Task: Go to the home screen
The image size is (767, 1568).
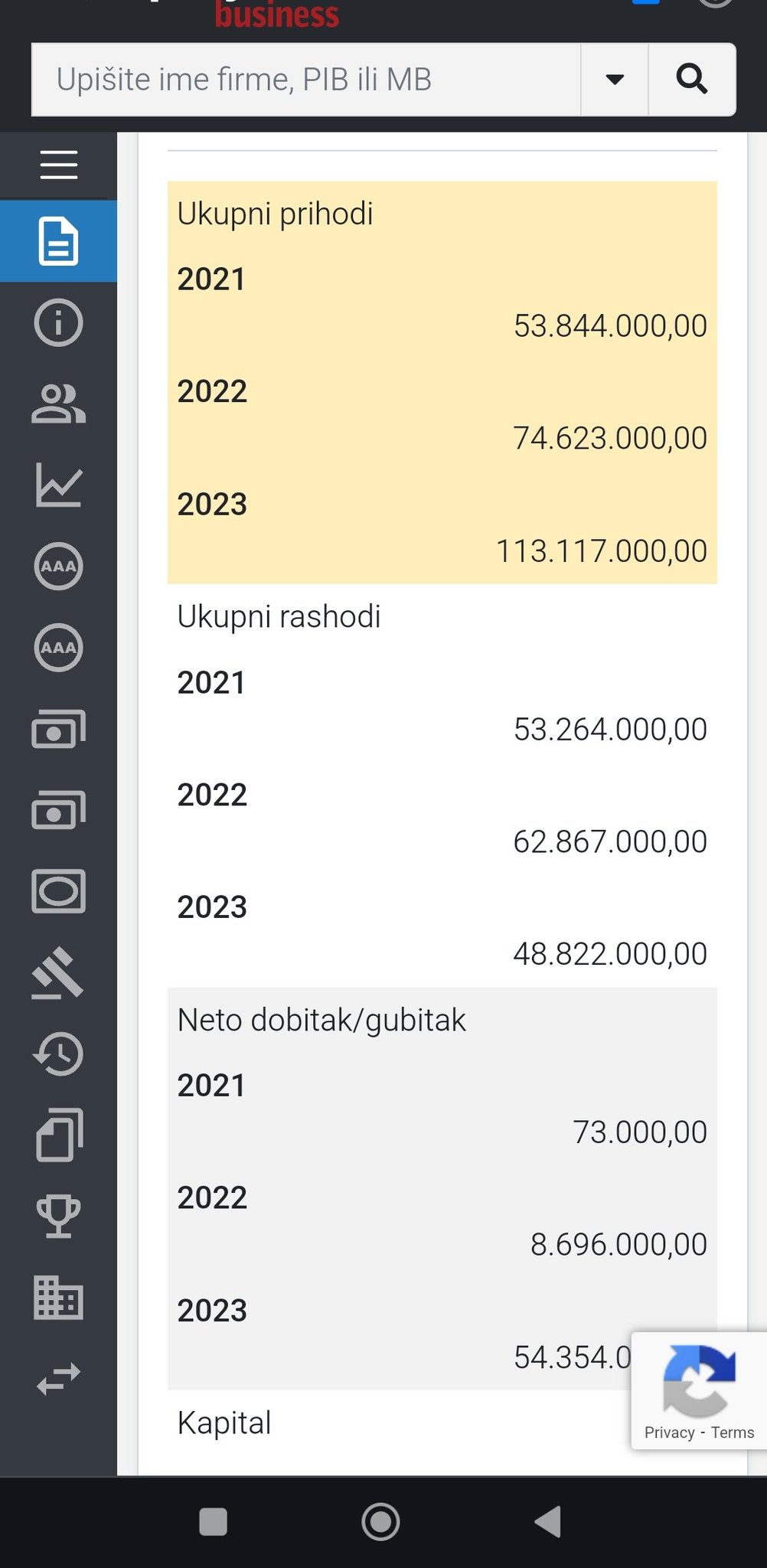Action: (380, 1521)
